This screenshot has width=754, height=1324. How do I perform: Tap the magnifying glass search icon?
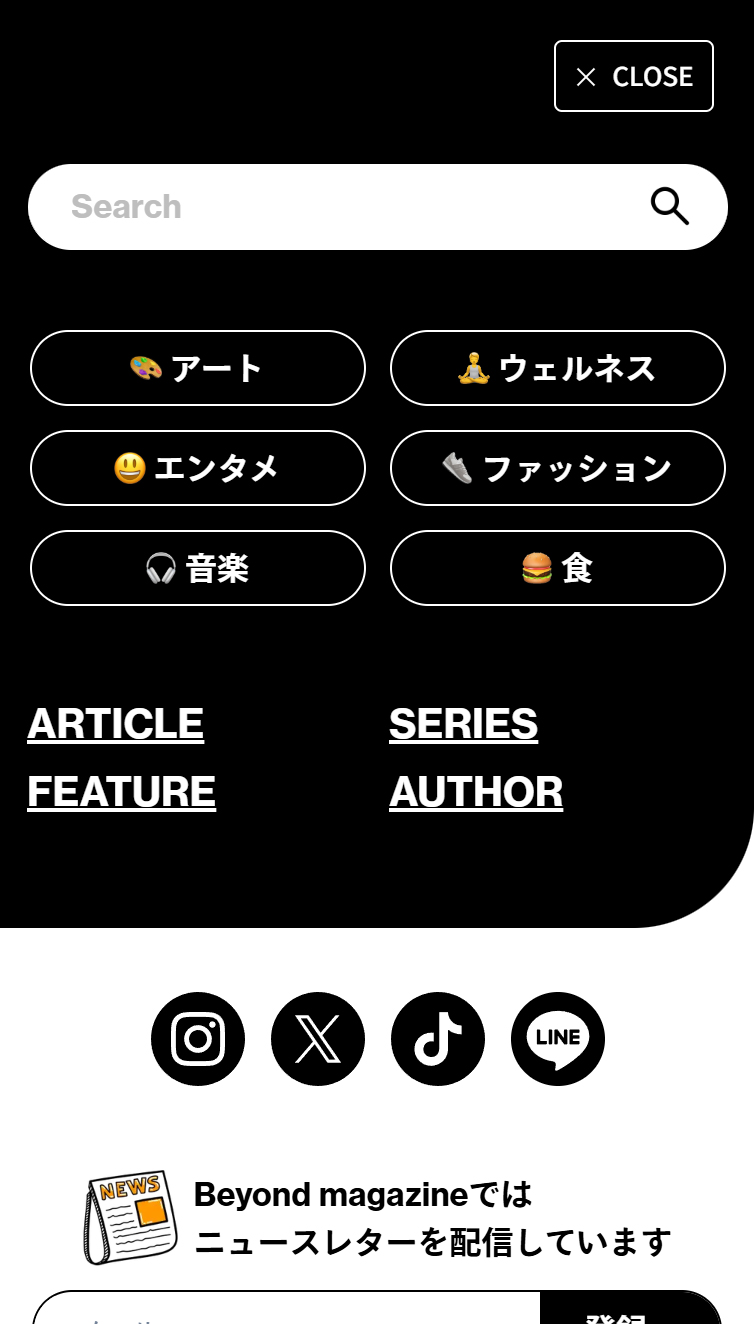[x=669, y=207]
